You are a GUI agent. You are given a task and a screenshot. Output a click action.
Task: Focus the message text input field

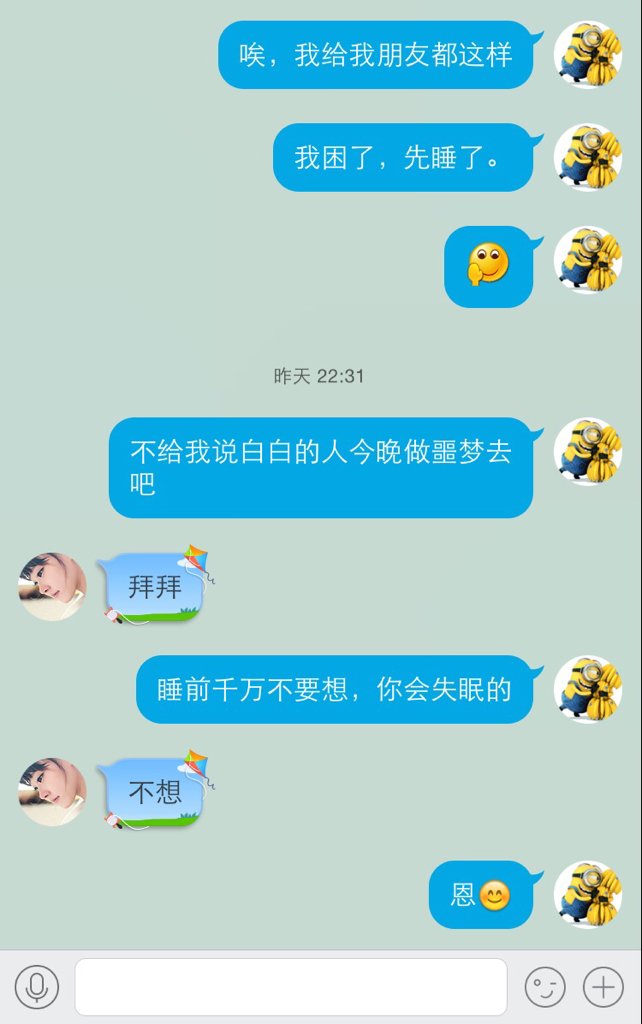291,987
